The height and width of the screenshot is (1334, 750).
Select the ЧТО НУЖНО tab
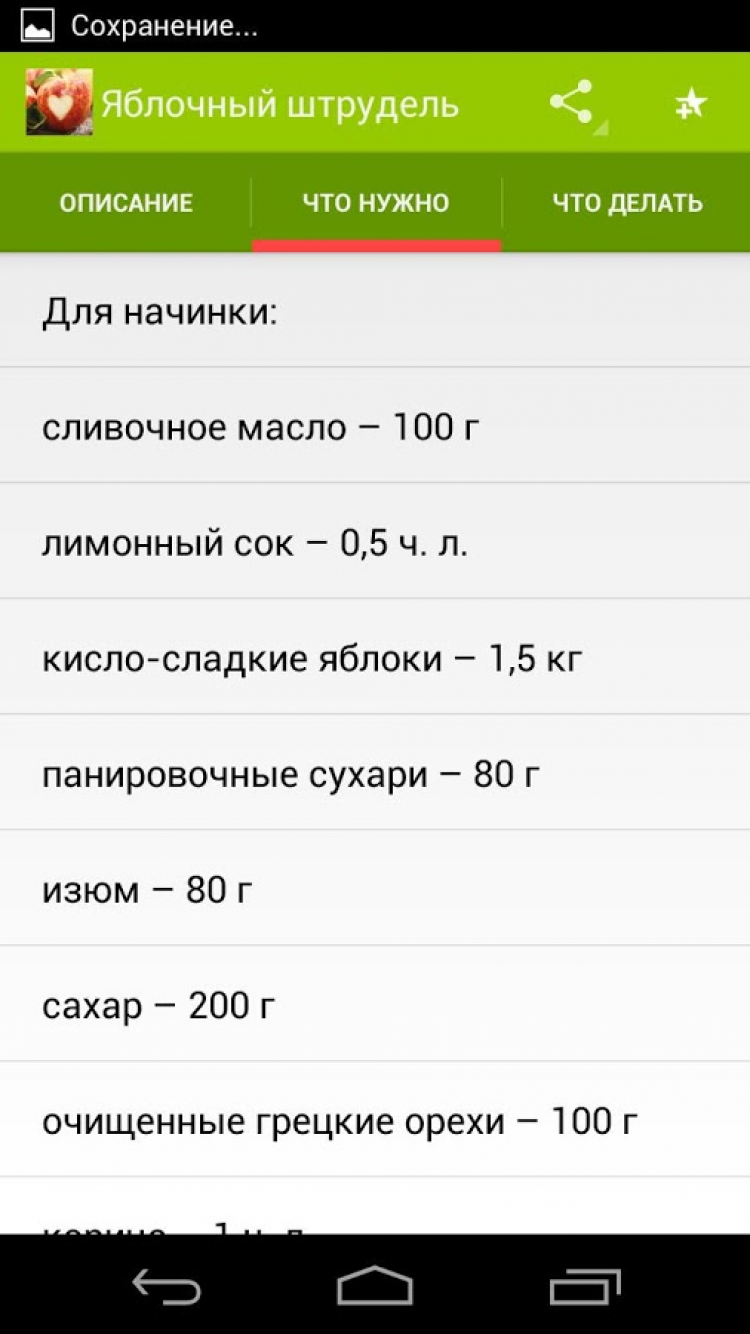point(376,203)
